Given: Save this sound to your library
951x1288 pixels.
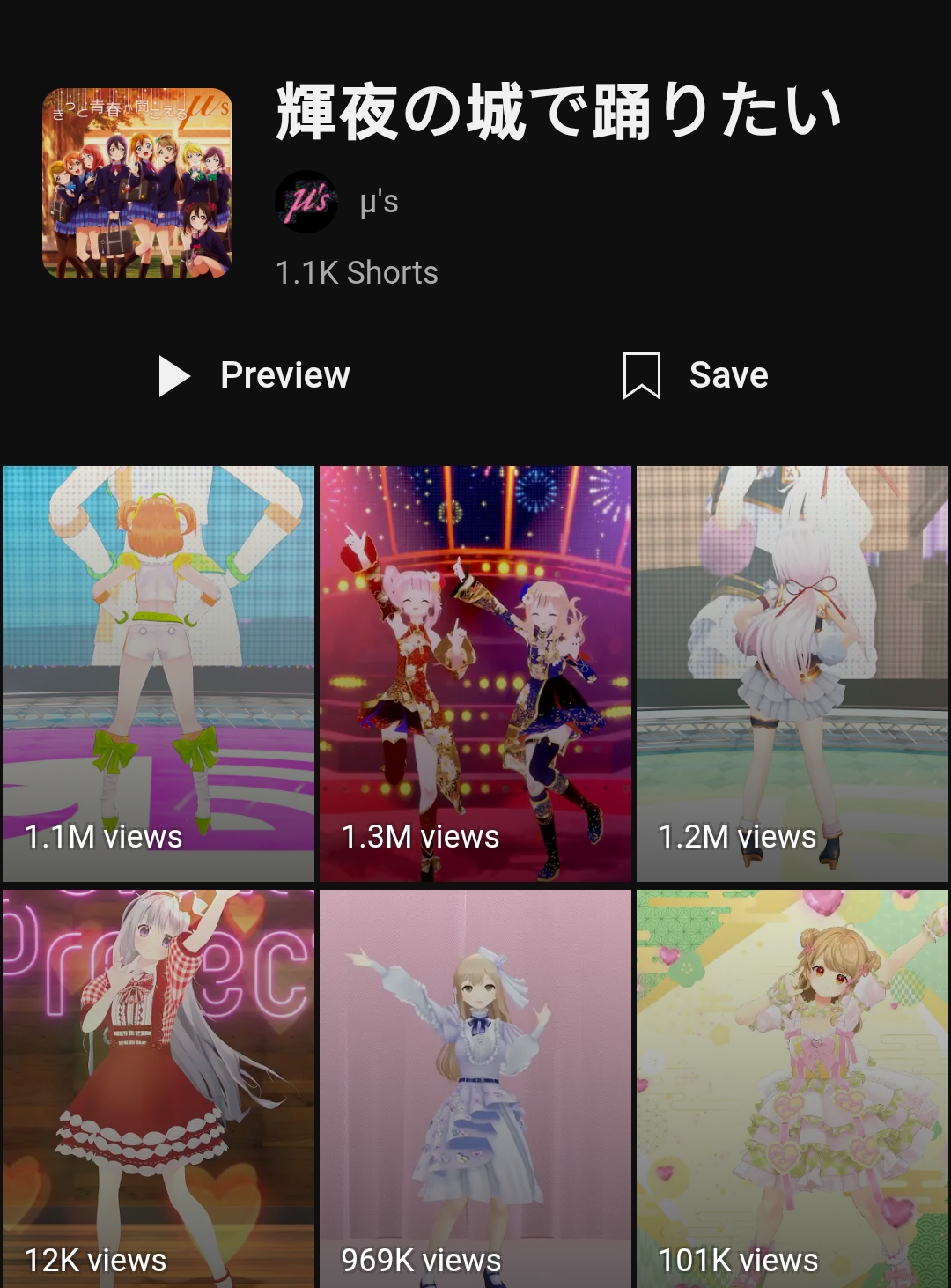Looking at the screenshot, I should tap(696, 375).
